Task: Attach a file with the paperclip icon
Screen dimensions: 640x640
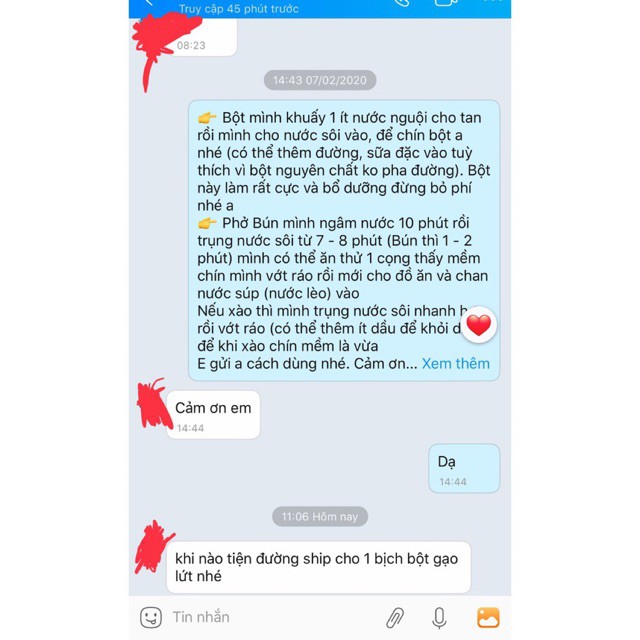Action: click(395, 617)
